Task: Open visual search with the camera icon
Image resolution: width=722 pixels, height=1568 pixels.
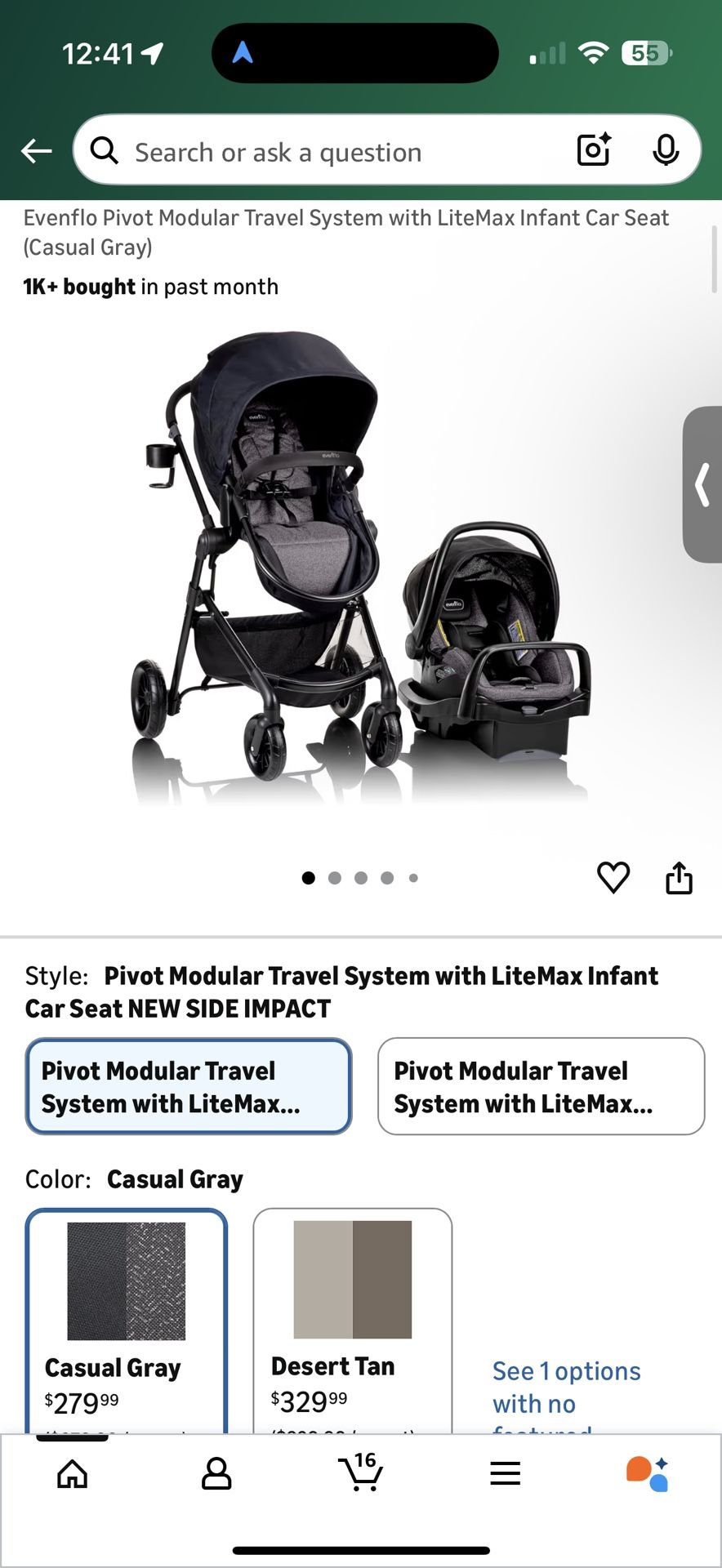Action: coord(593,150)
